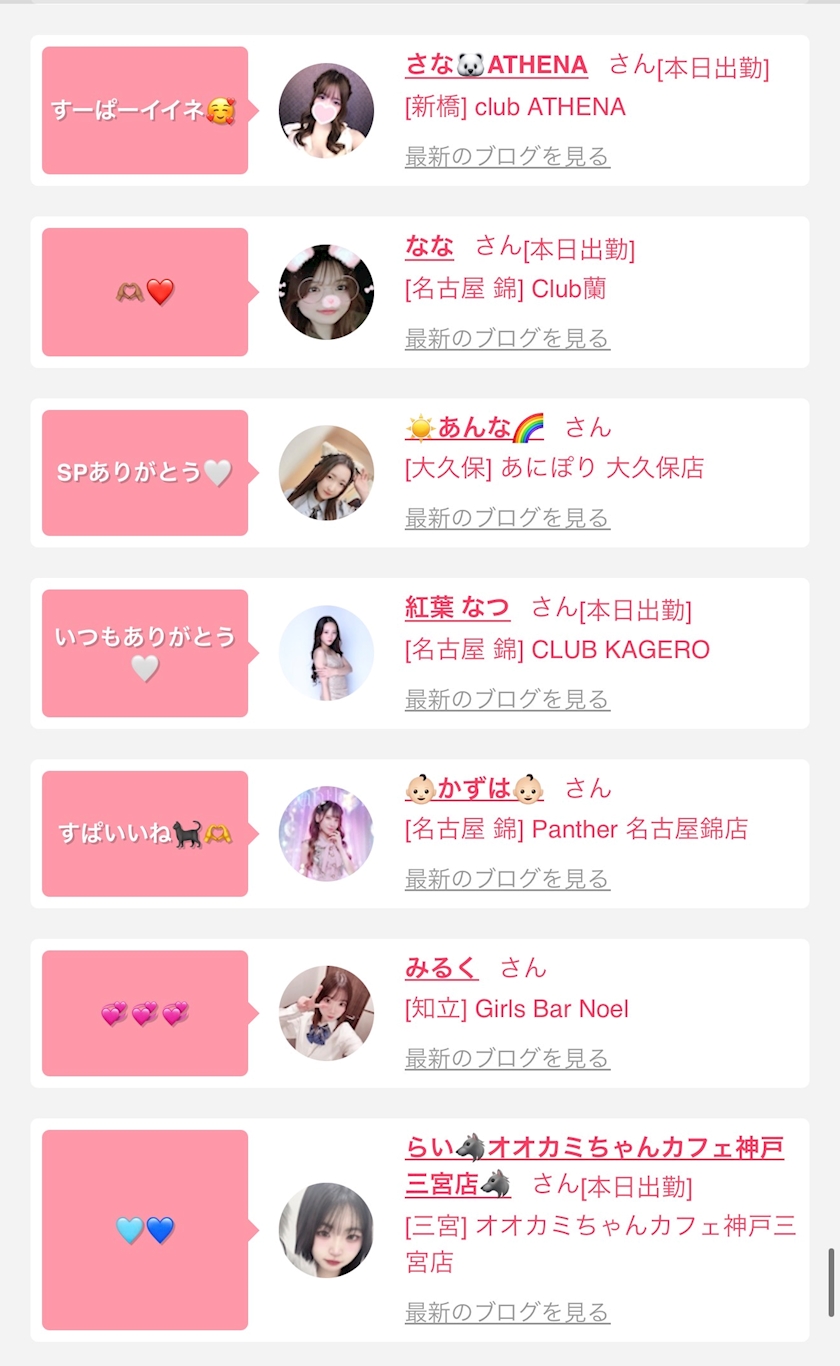840x1366 pixels.
Task: View latest blog of さな ATHENA
Action: click(x=507, y=157)
